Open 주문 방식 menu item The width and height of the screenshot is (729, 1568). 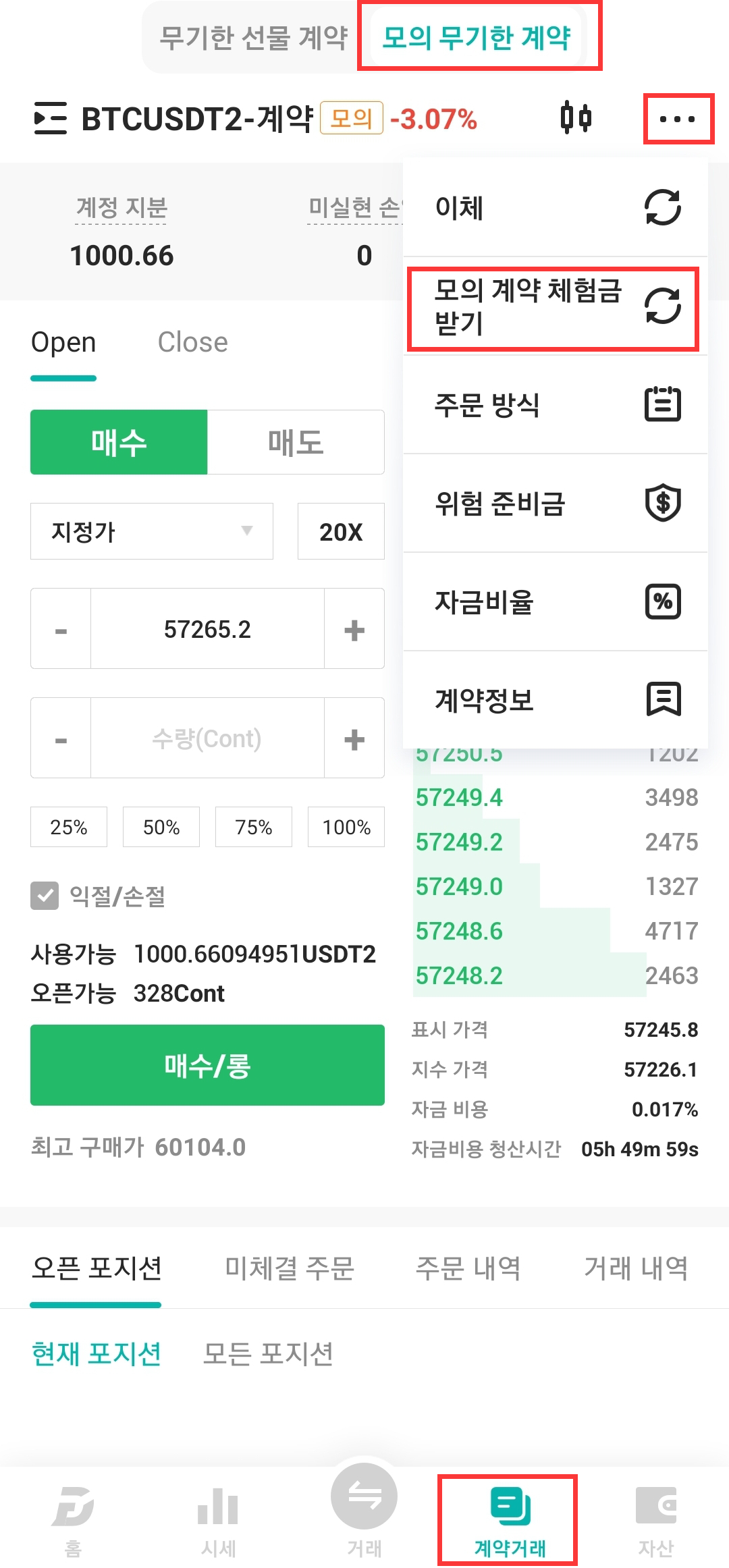[555, 405]
